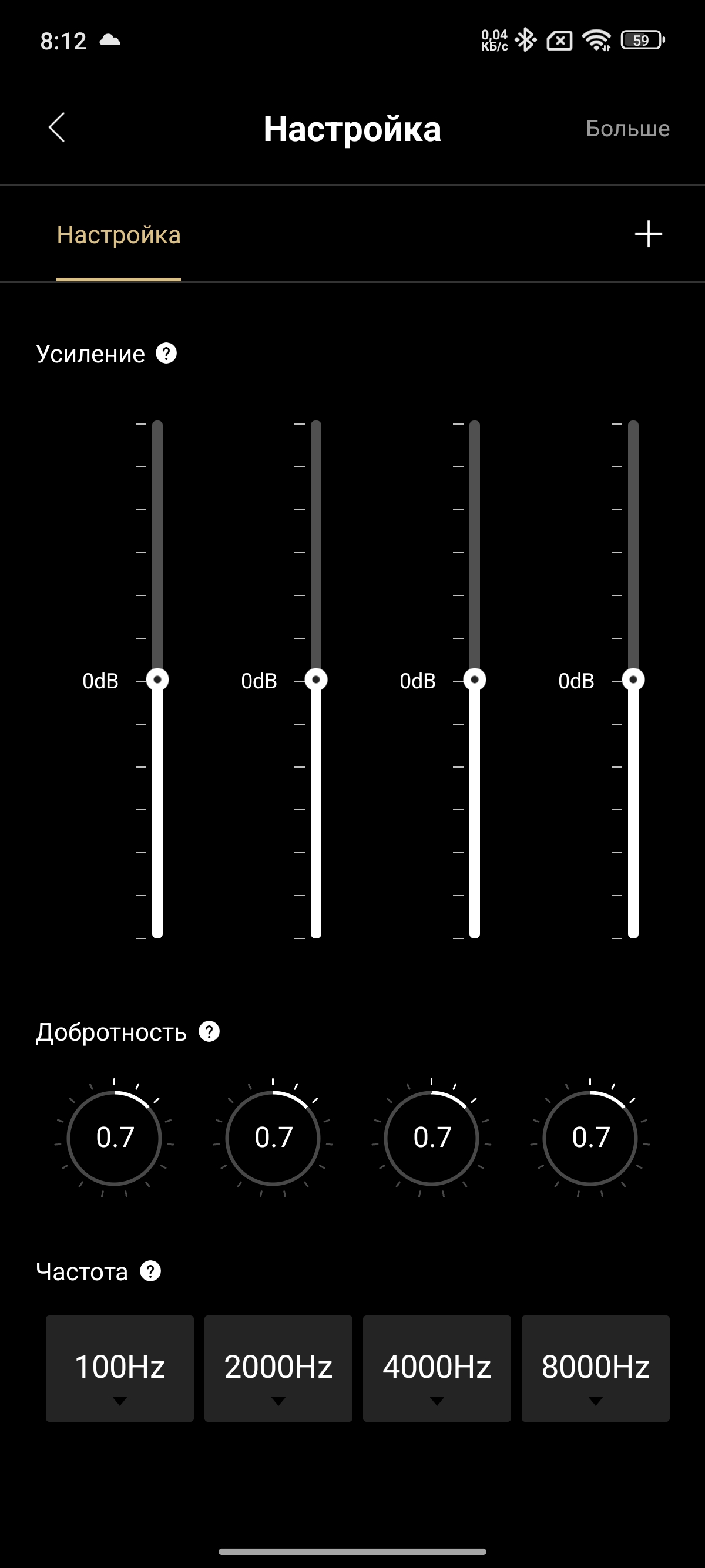Viewport: 705px width, 1568px height.
Task: Tap the gain slider above 4000Hz
Action: (x=475, y=679)
